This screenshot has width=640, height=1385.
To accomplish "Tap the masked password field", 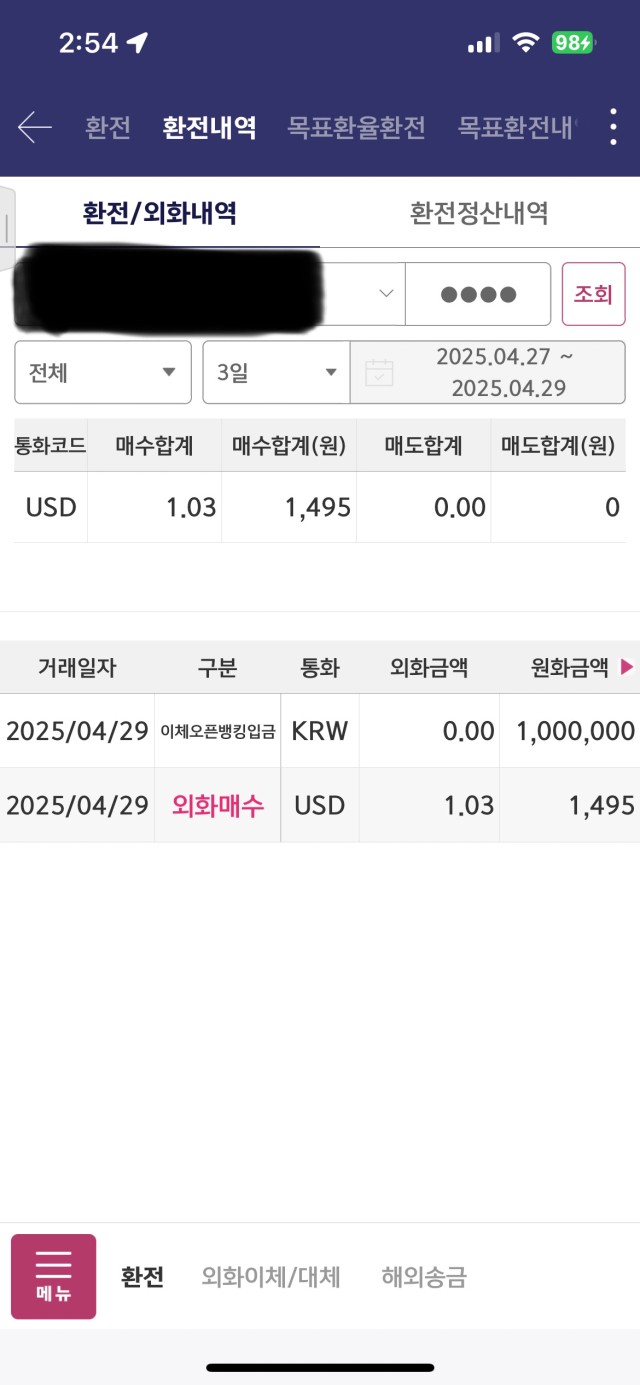I will tap(478, 294).
